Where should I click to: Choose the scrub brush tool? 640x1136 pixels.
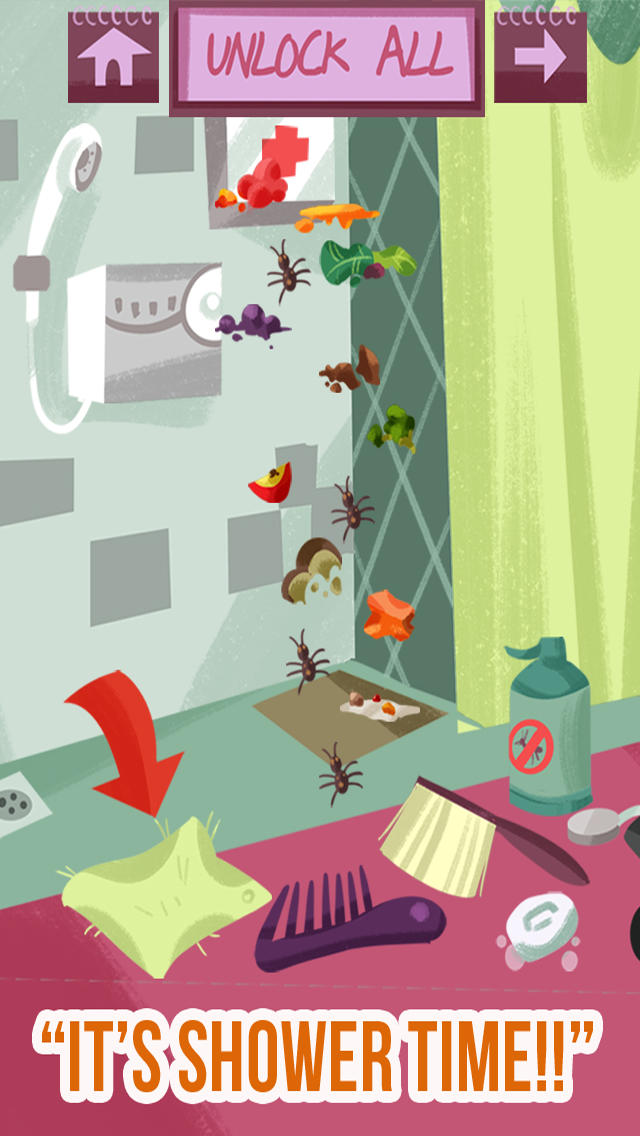point(470,832)
